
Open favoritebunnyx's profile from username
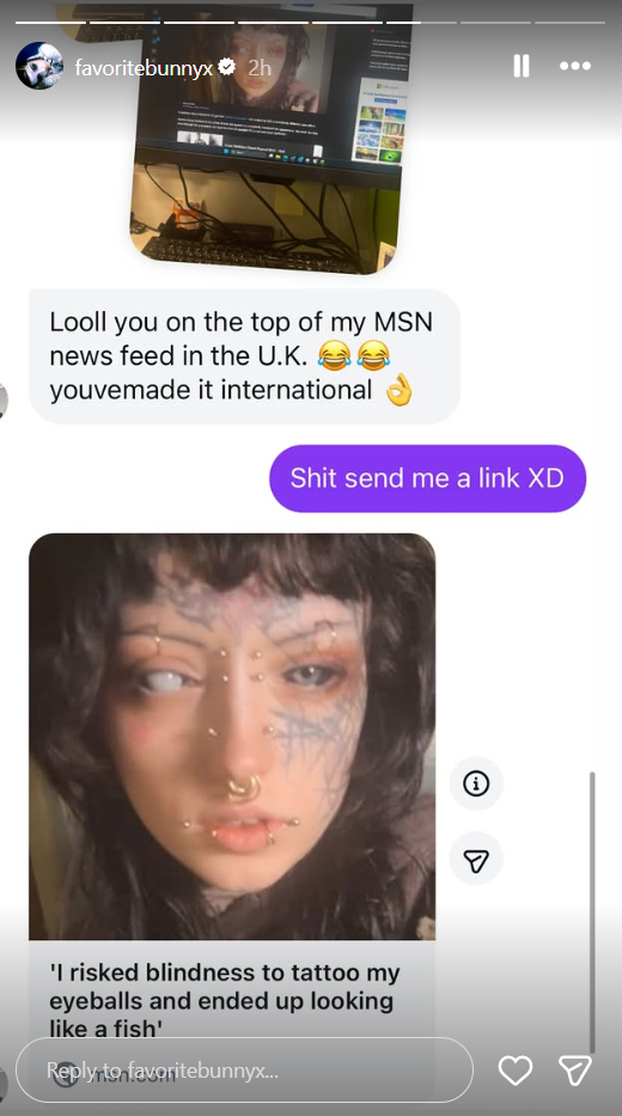143,67
